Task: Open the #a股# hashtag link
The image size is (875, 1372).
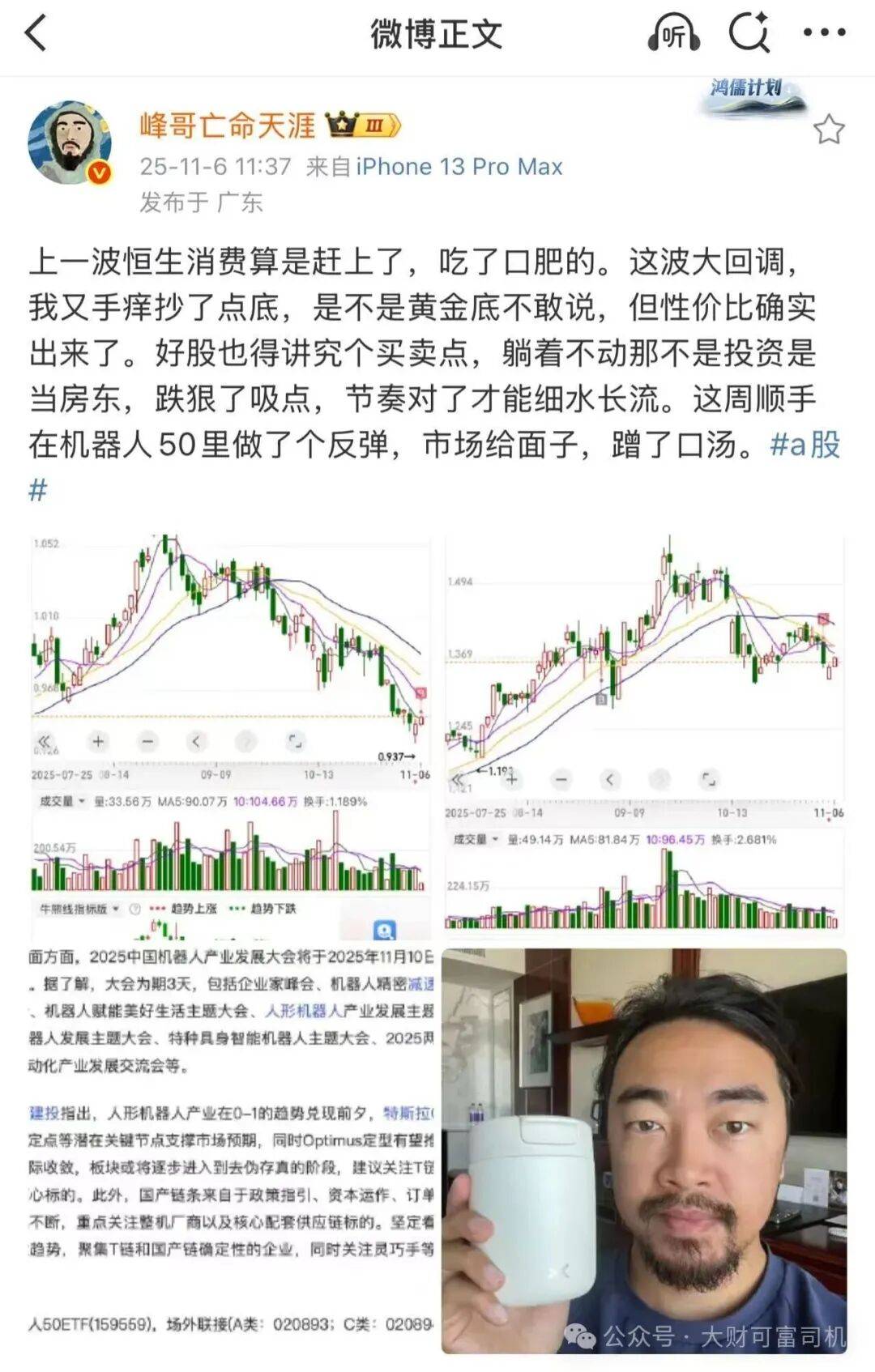Action: click(x=804, y=445)
